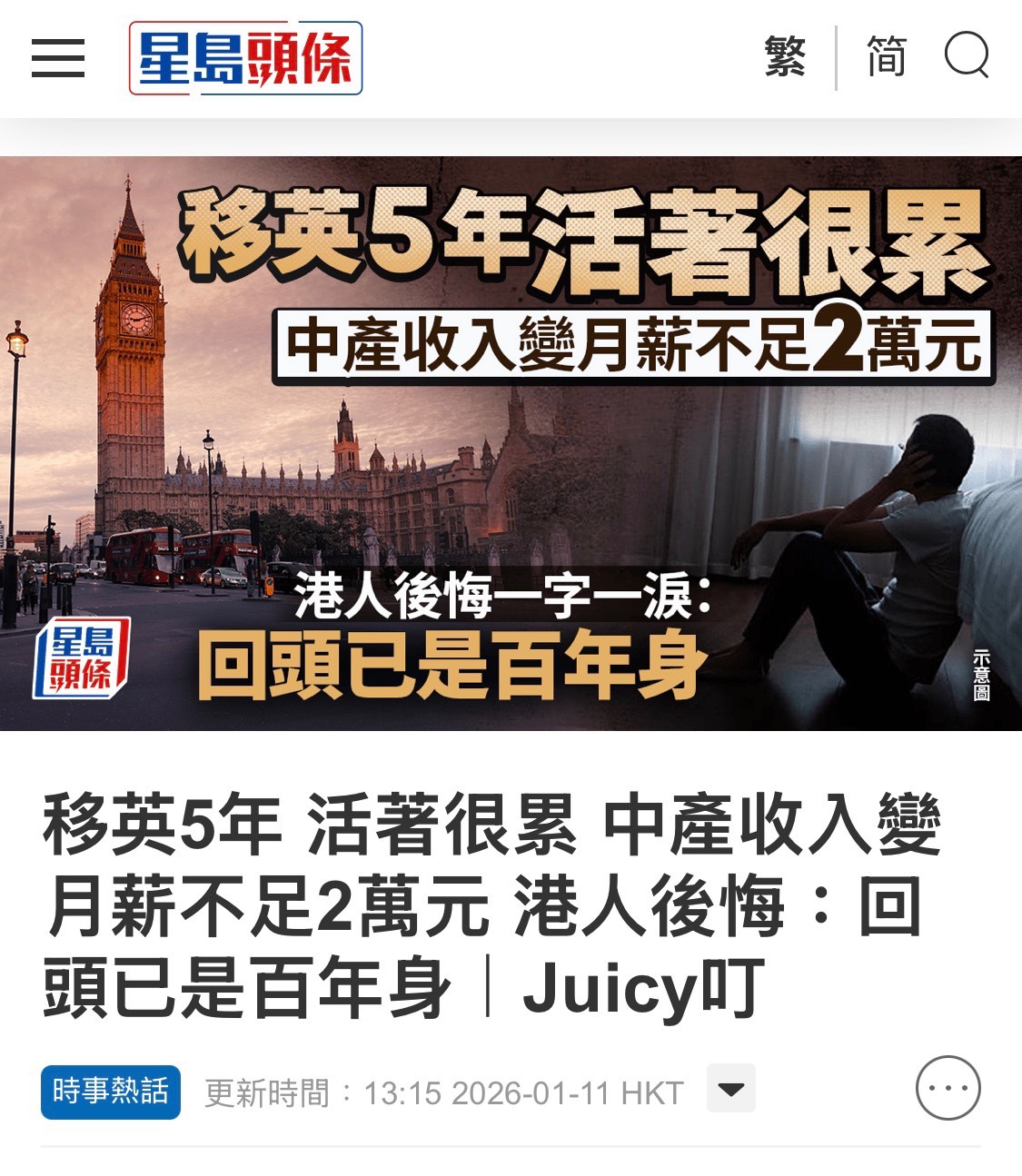Tap the 星島頭條 home logo
This screenshot has height=1176, width=1022.
pyautogui.click(x=245, y=59)
